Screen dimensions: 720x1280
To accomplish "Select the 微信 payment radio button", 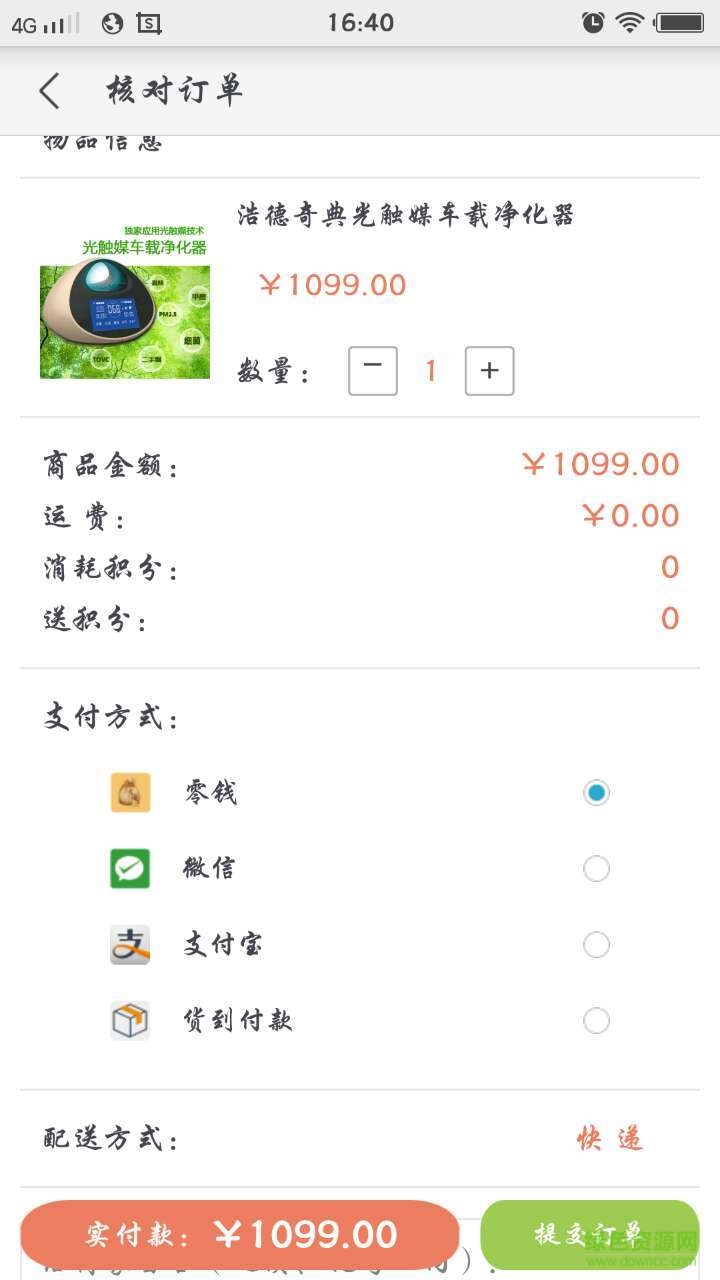I will click(x=596, y=868).
